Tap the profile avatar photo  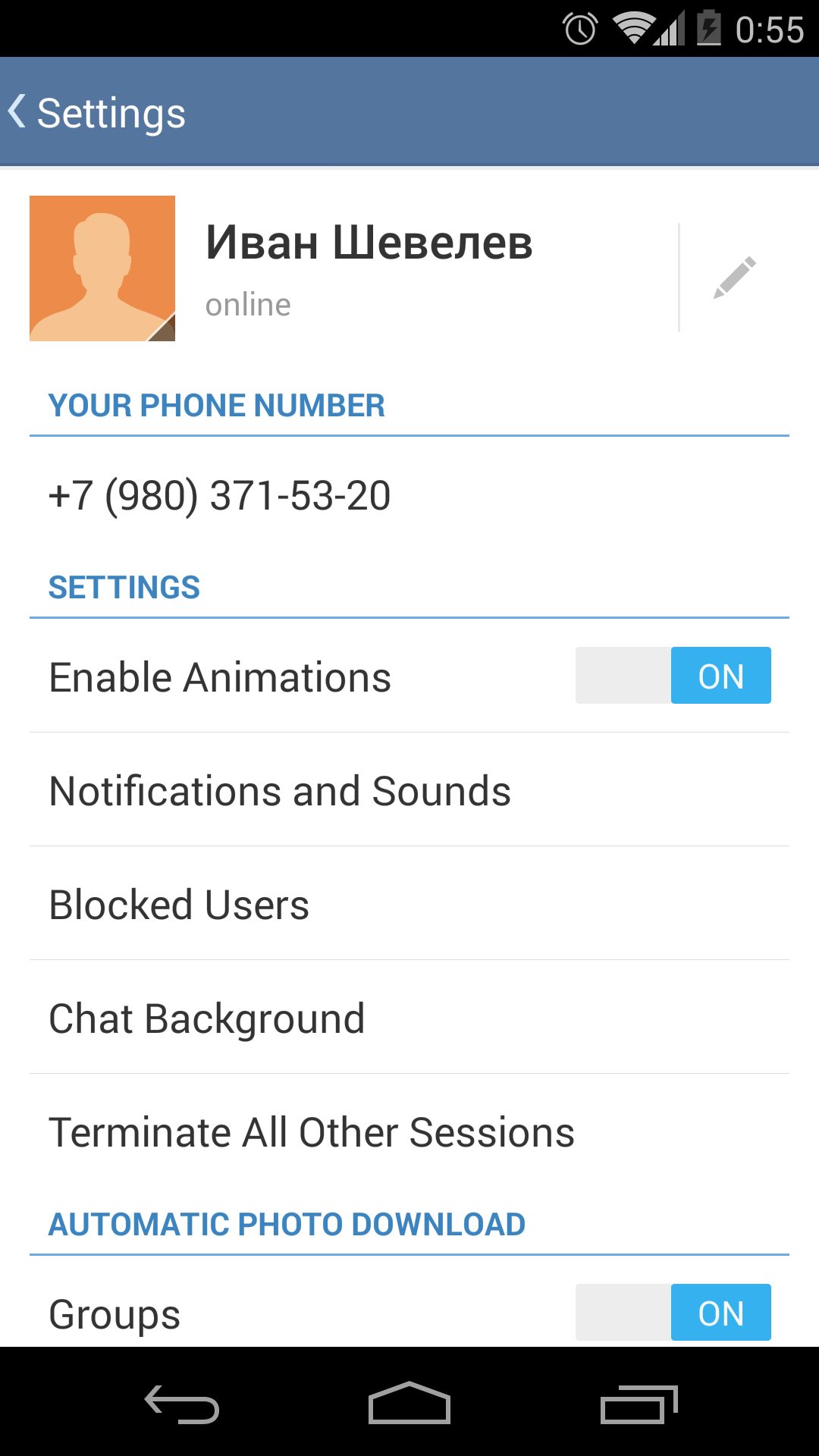coord(102,268)
